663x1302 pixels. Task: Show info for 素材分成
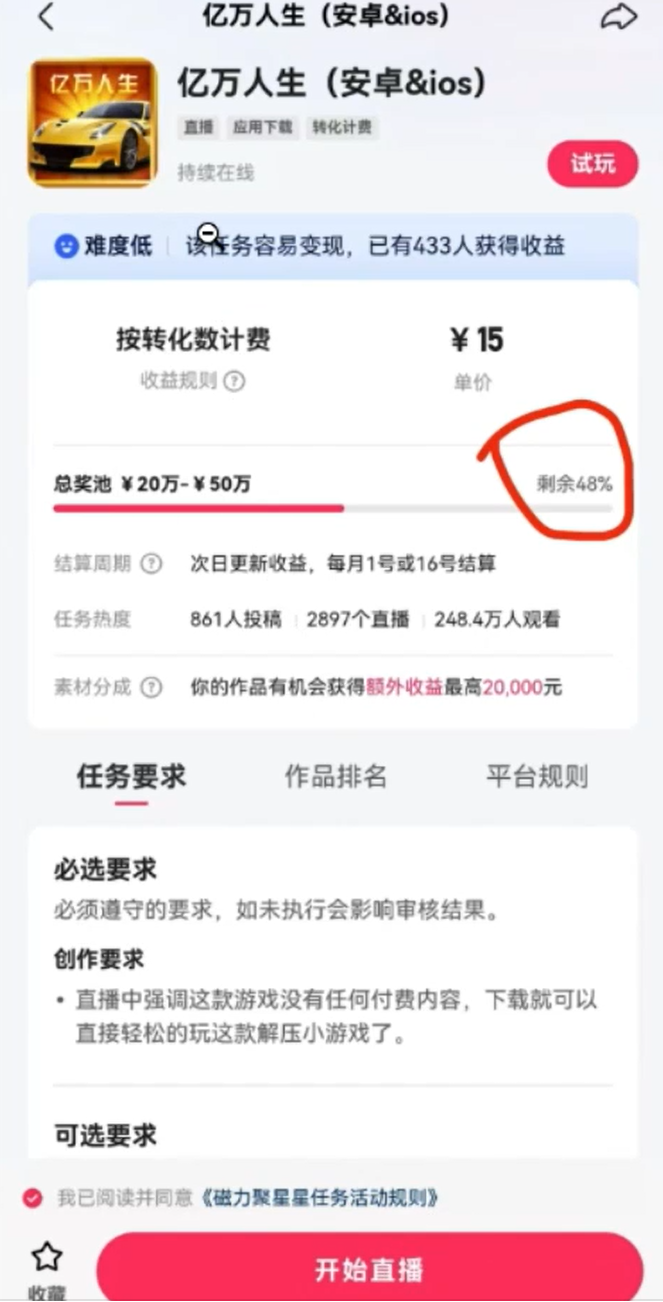pos(151,687)
